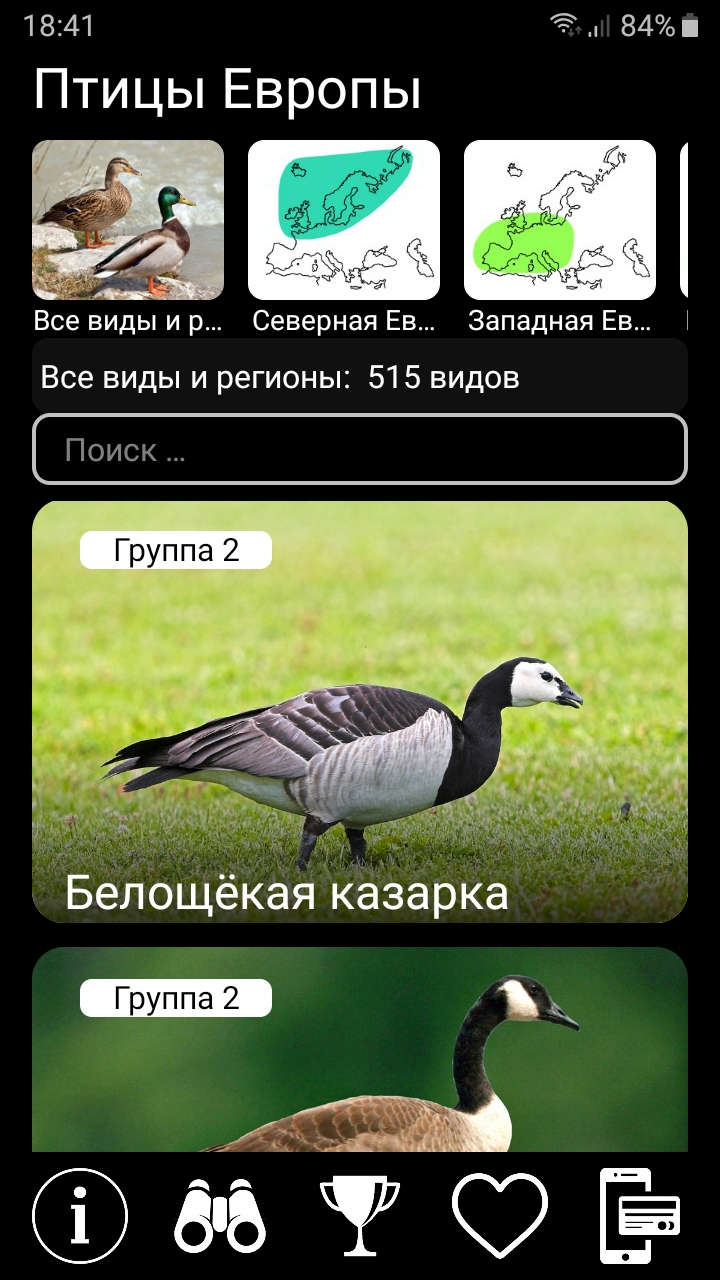Switch to the binoculars tab
The width and height of the screenshot is (720, 1280).
coord(220,1216)
